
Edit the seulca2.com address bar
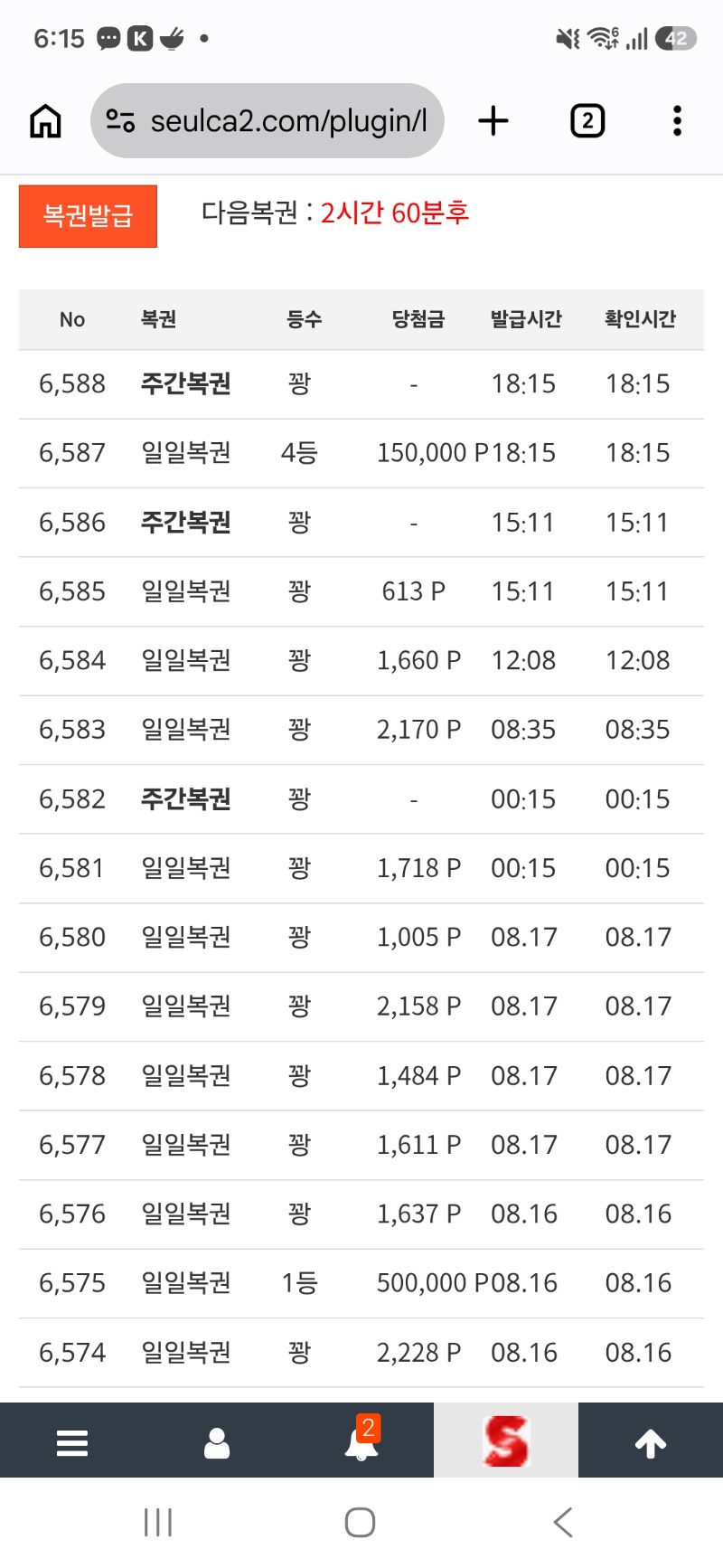tap(268, 120)
